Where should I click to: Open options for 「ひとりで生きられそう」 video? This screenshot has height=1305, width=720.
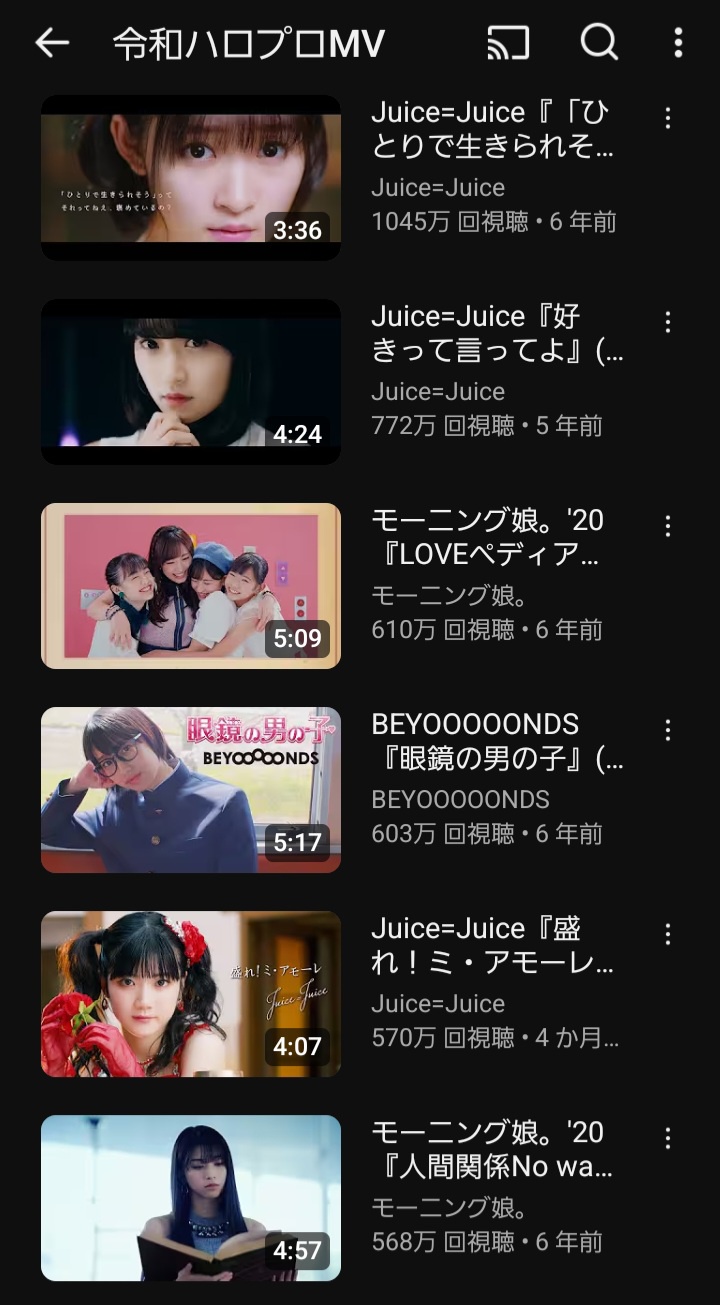click(x=667, y=119)
